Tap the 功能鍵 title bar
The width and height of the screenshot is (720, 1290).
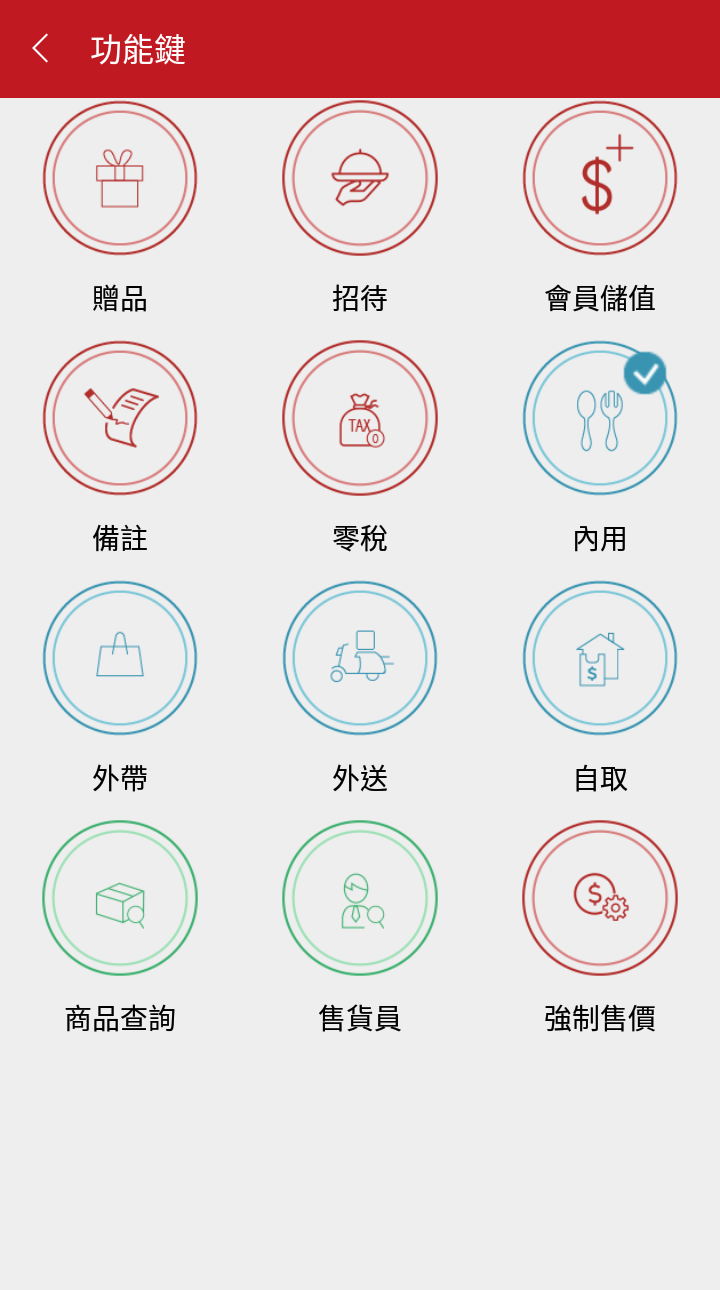(135, 48)
